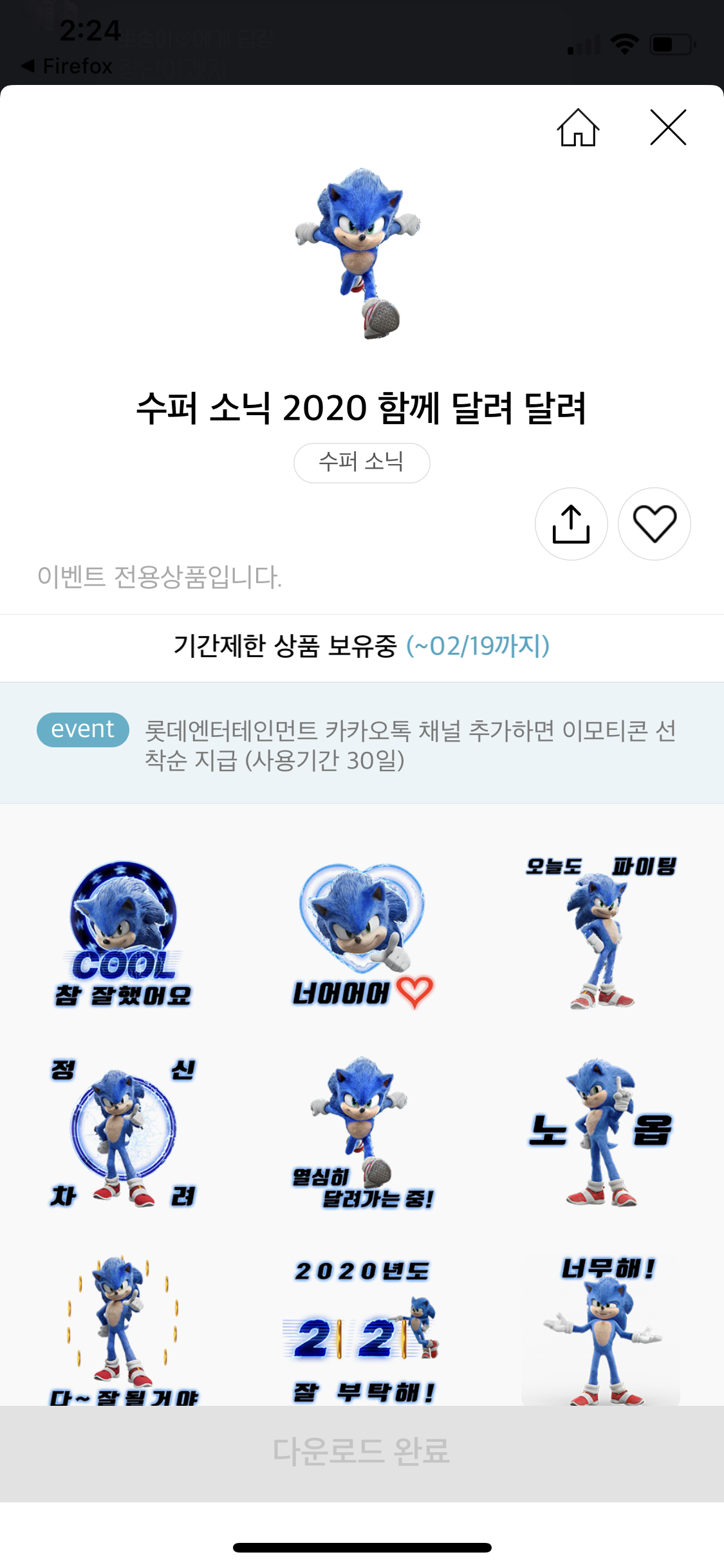Share this emoticon pack
Image resolution: width=724 pixels, height=1568 pixels.
[x=571, y=524]
